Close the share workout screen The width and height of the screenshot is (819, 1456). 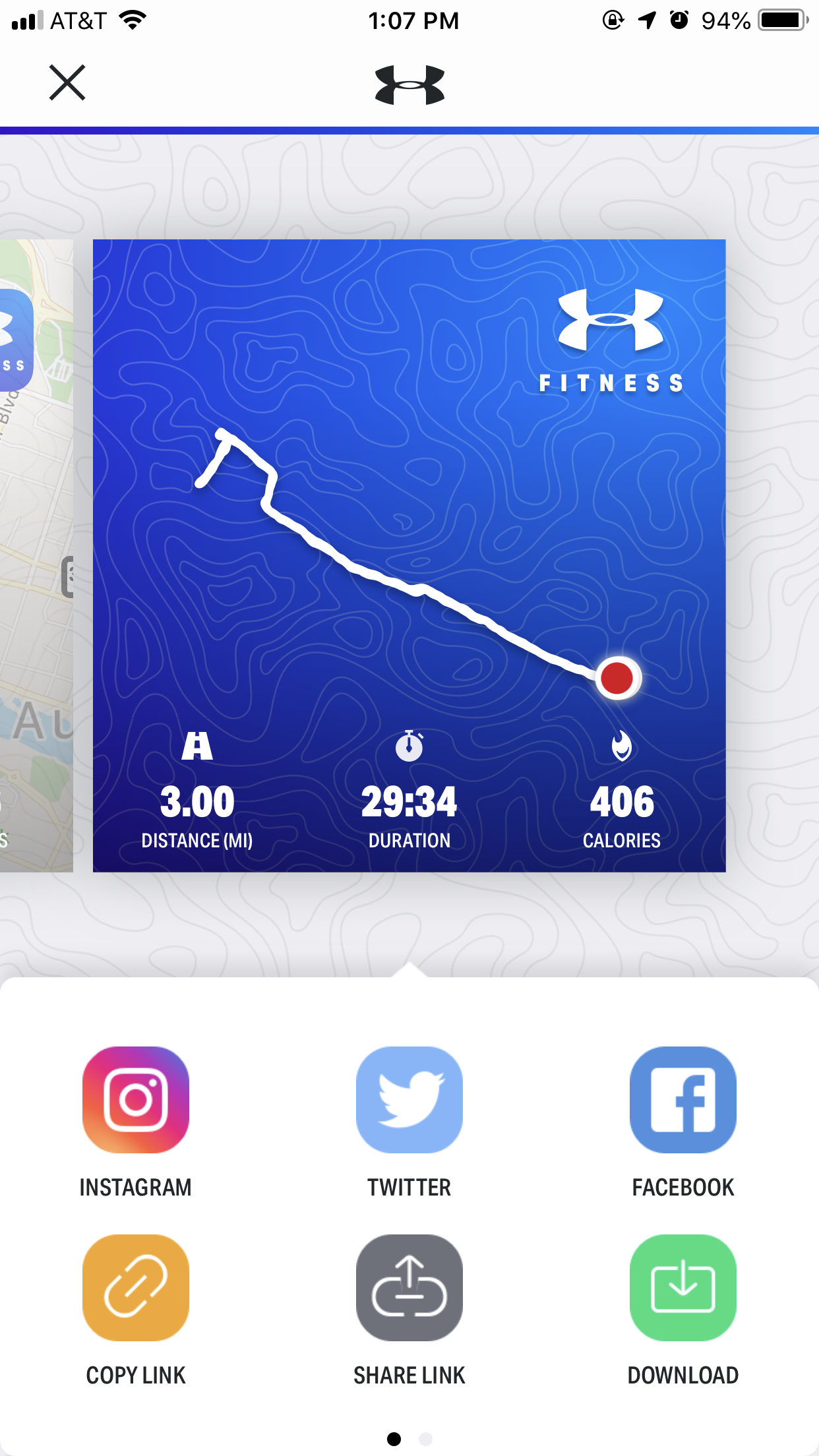67,82
